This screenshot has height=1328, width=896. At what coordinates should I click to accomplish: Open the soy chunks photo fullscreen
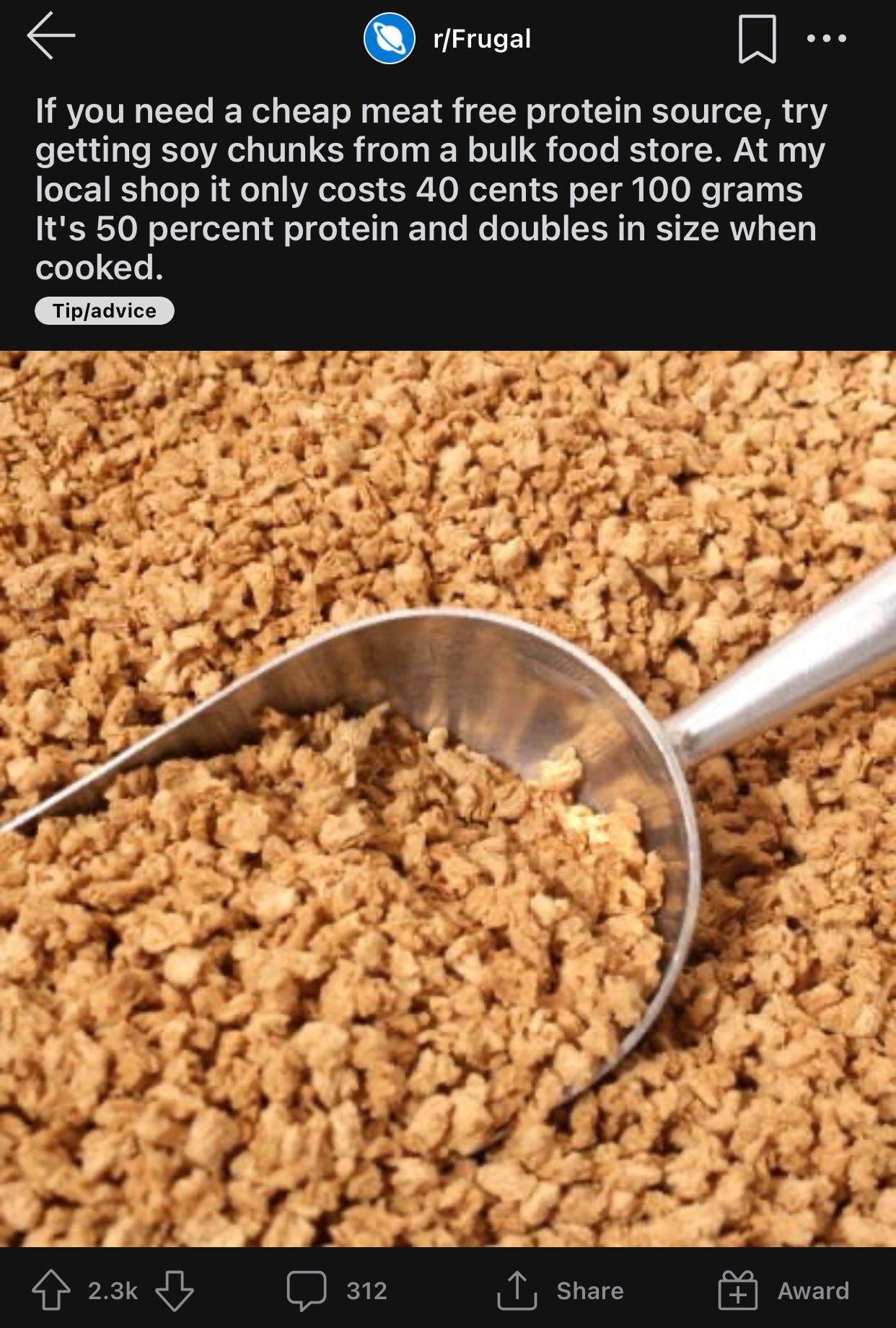(447, 794)
